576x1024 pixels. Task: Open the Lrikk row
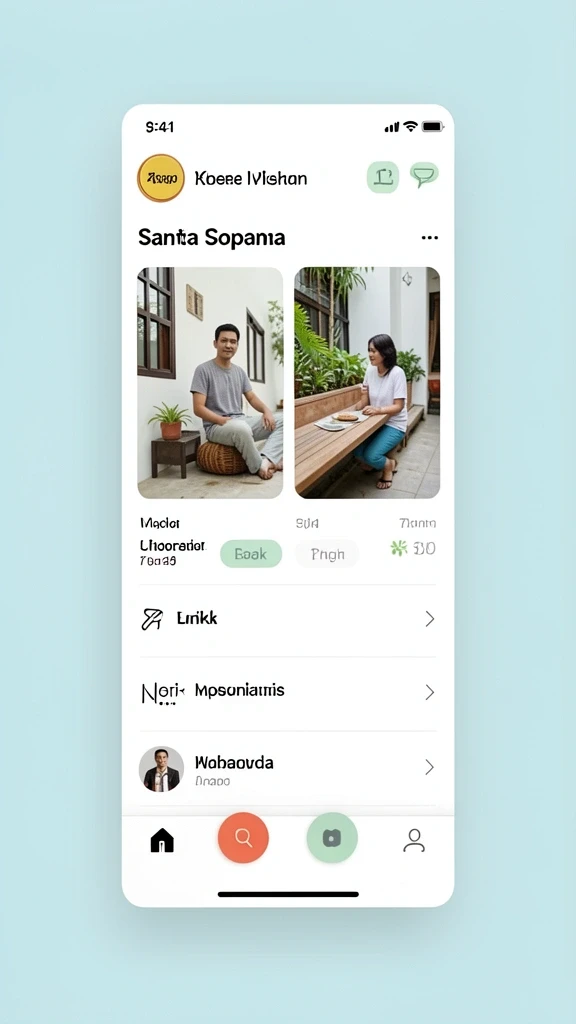pos(288,619)
